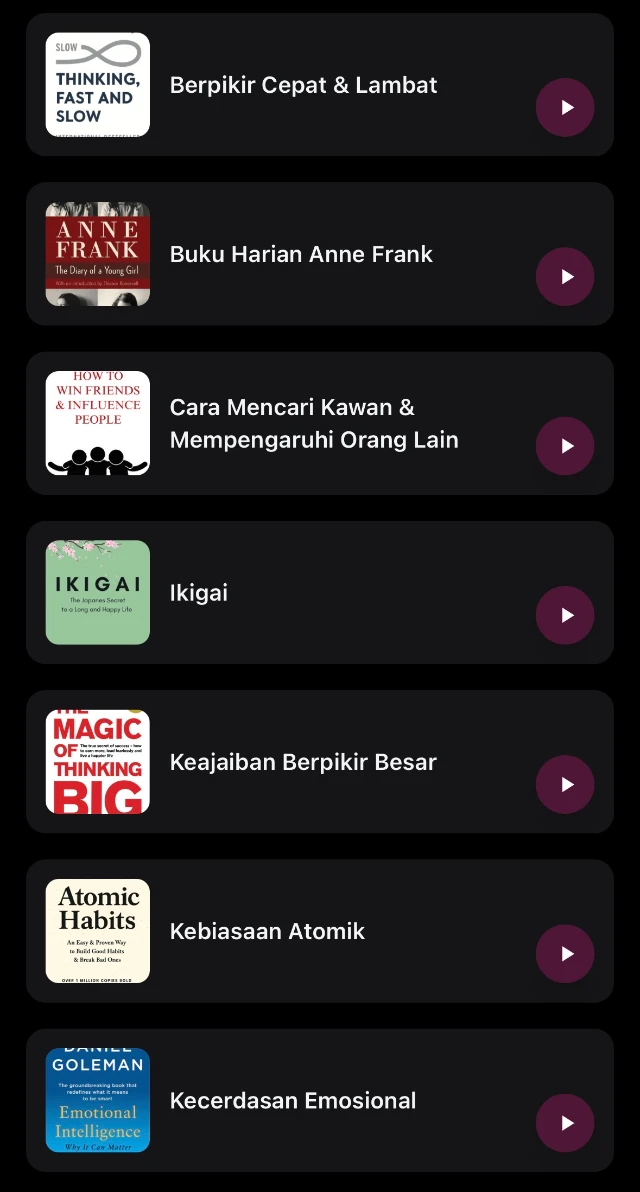Screen dimensions: 640x1192
Task: Play Kebiasaan Atomik audiobook
Action: (565, 954)
